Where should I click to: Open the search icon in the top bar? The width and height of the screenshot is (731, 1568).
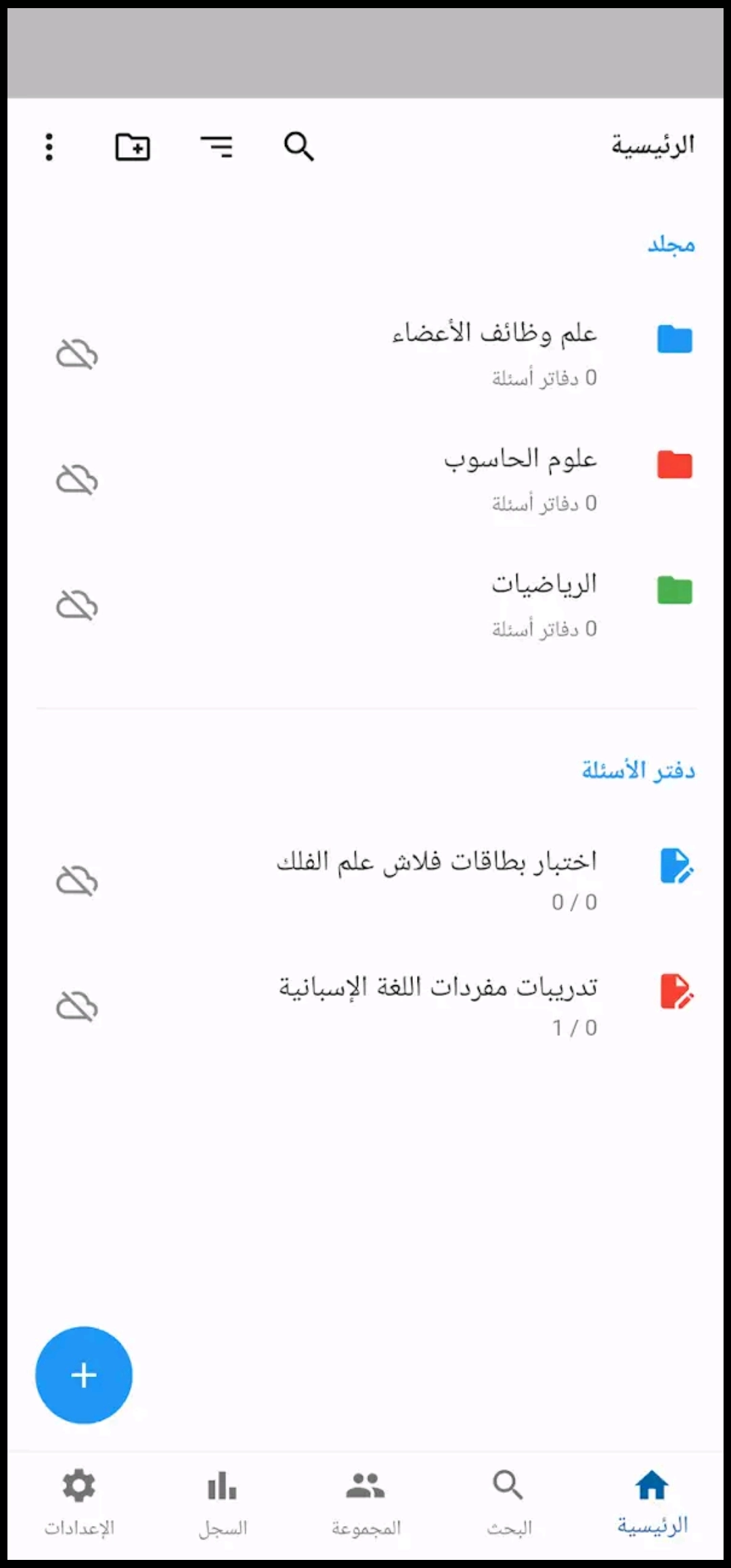coord(298,147)
